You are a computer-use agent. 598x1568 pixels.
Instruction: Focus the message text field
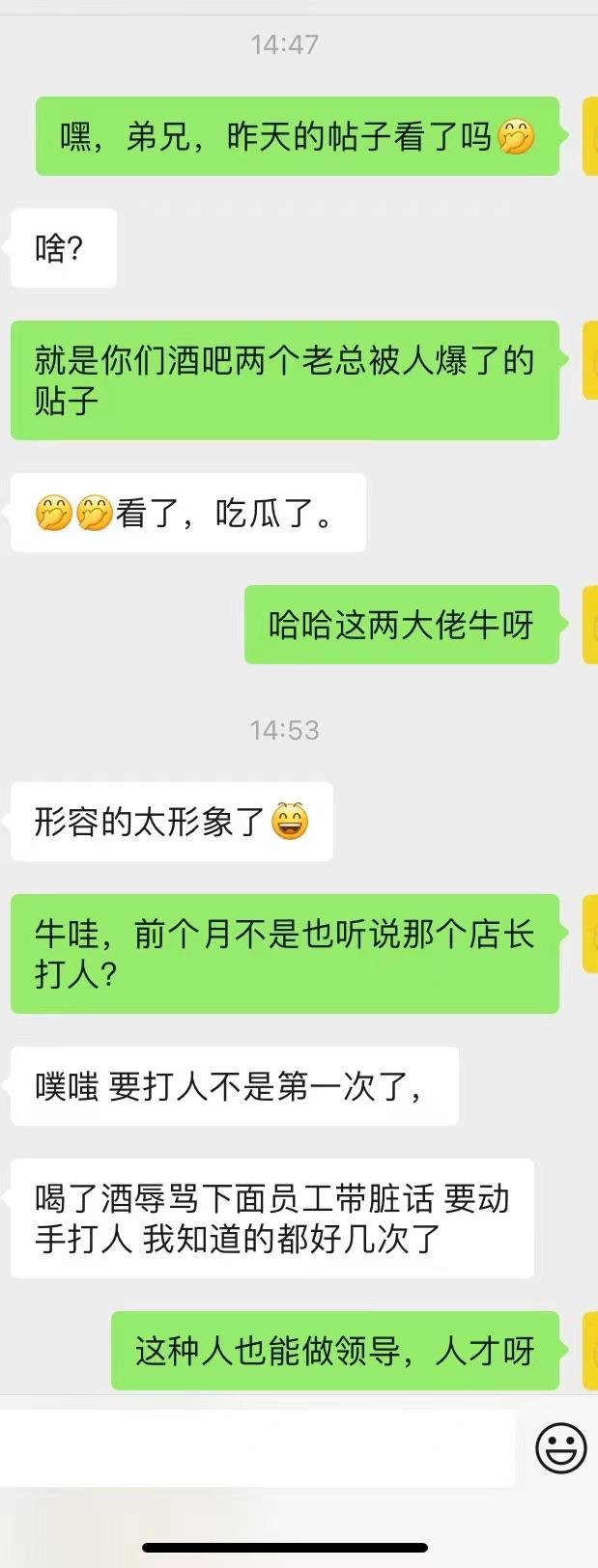[x=256, y=1447]
